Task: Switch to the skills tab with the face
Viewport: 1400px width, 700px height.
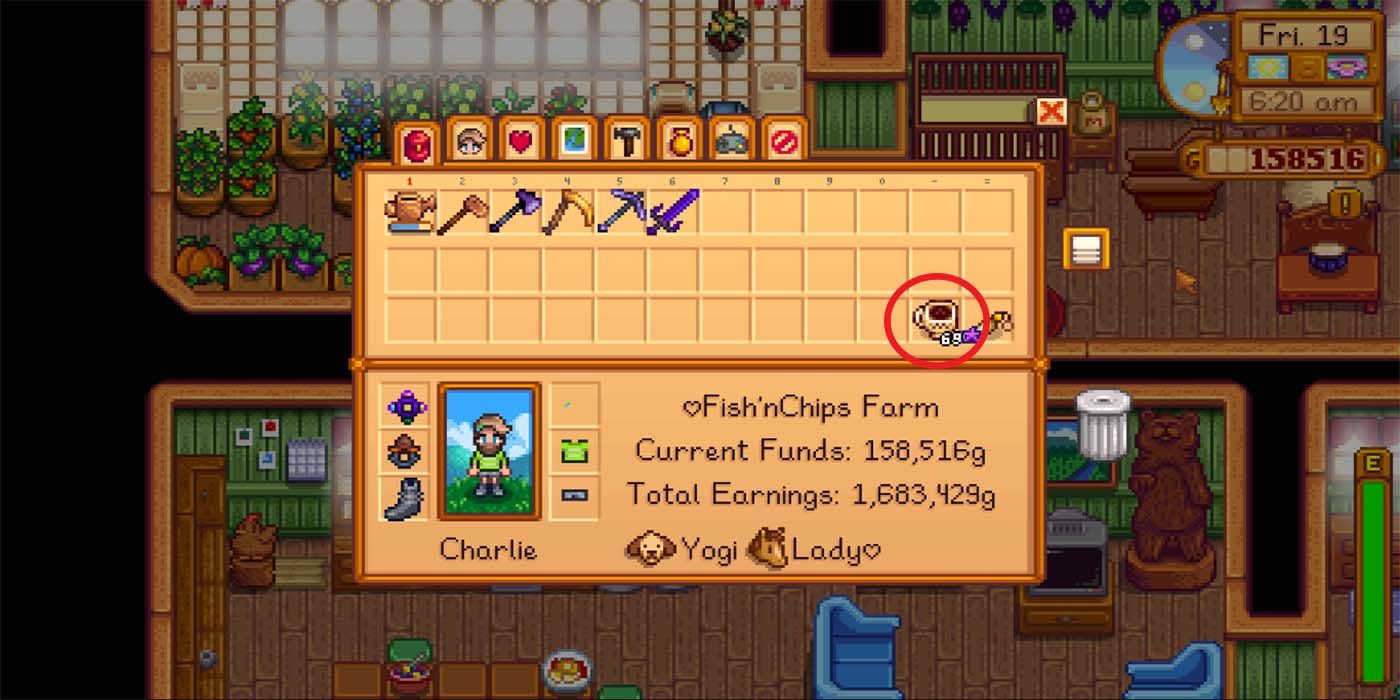Action: pyautogui.click(x=470, y=142)
